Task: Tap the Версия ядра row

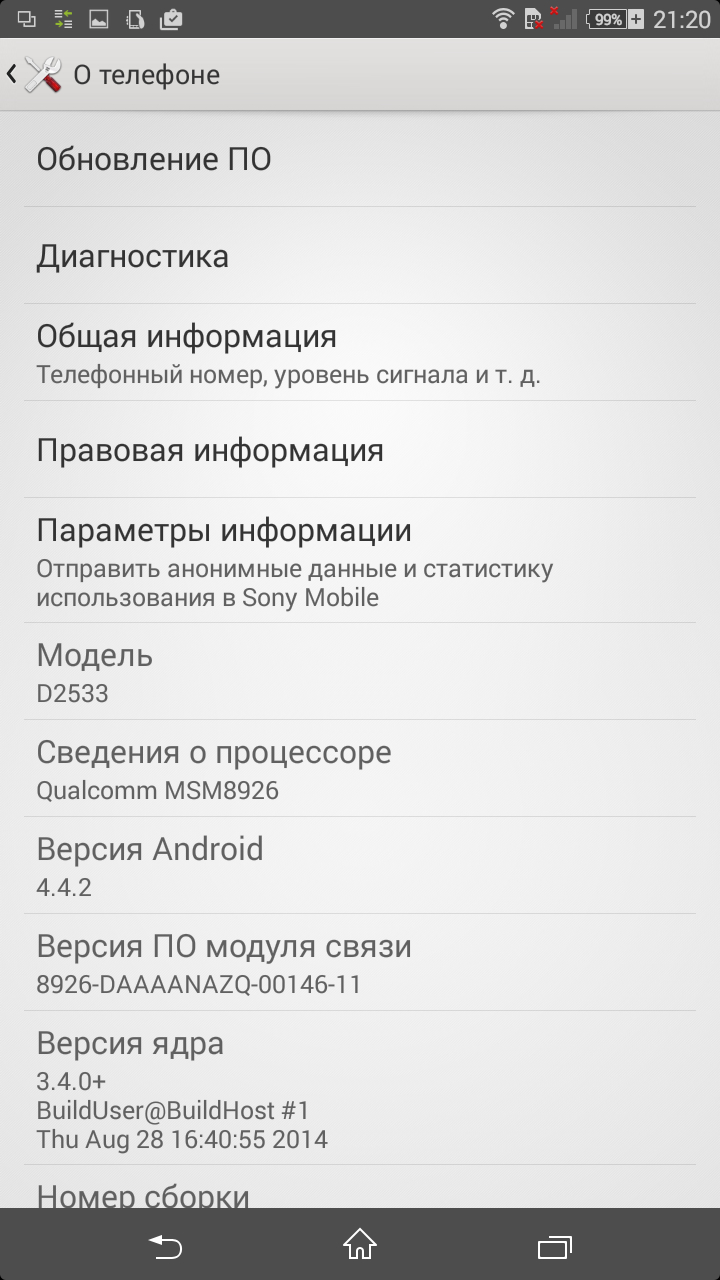Action: [x=360, y=1088]
